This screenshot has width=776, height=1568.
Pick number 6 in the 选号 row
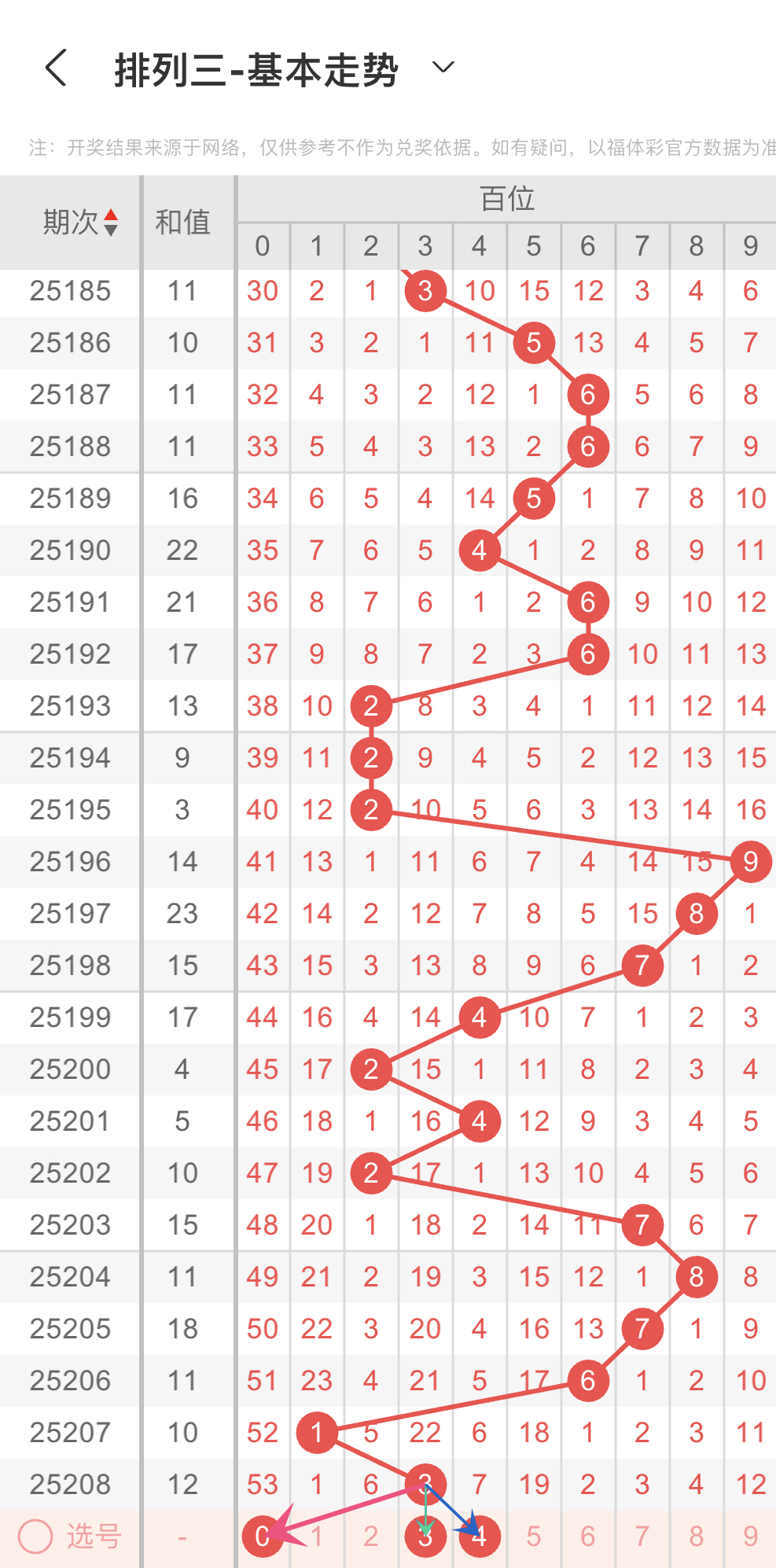point(588,1536)
